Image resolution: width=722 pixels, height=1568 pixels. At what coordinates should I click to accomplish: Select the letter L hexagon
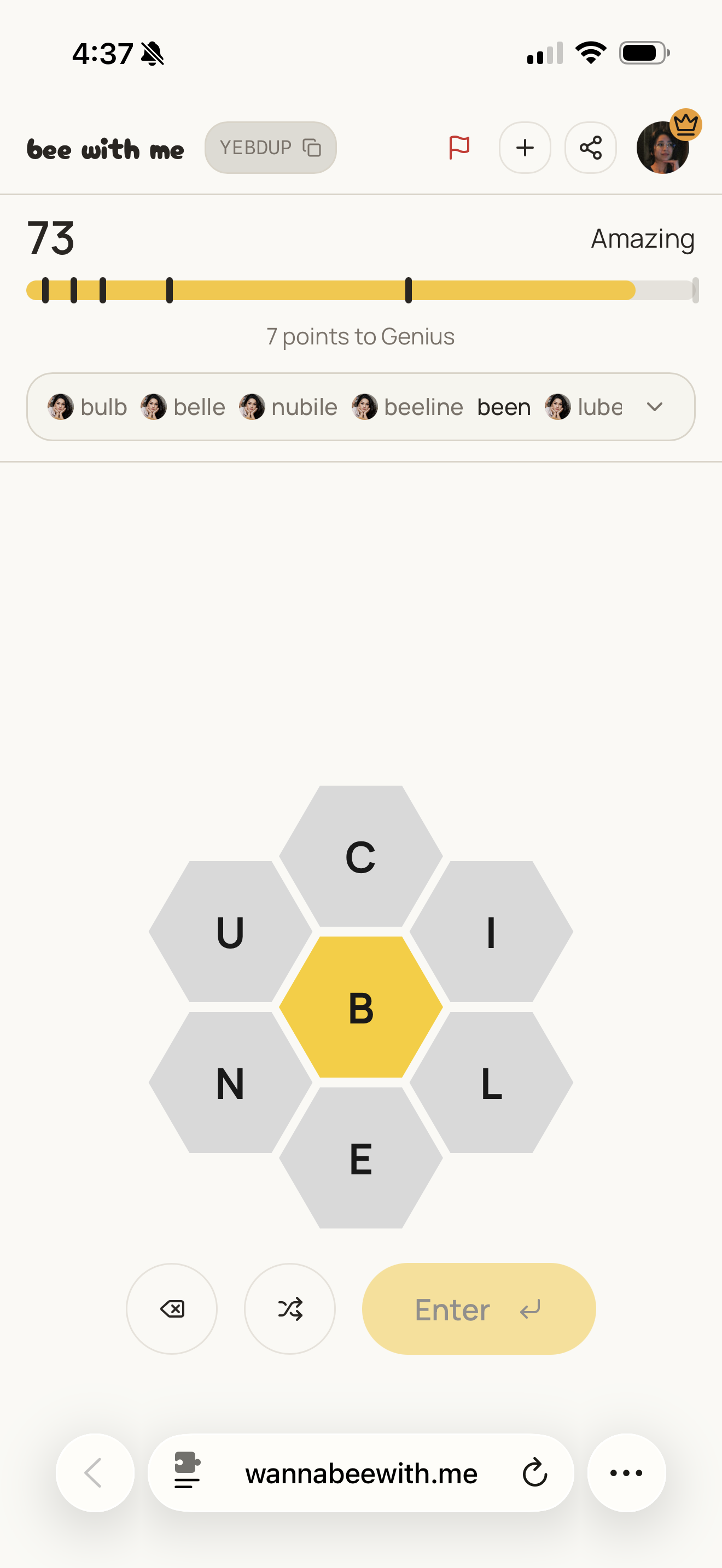[491, 1083]
